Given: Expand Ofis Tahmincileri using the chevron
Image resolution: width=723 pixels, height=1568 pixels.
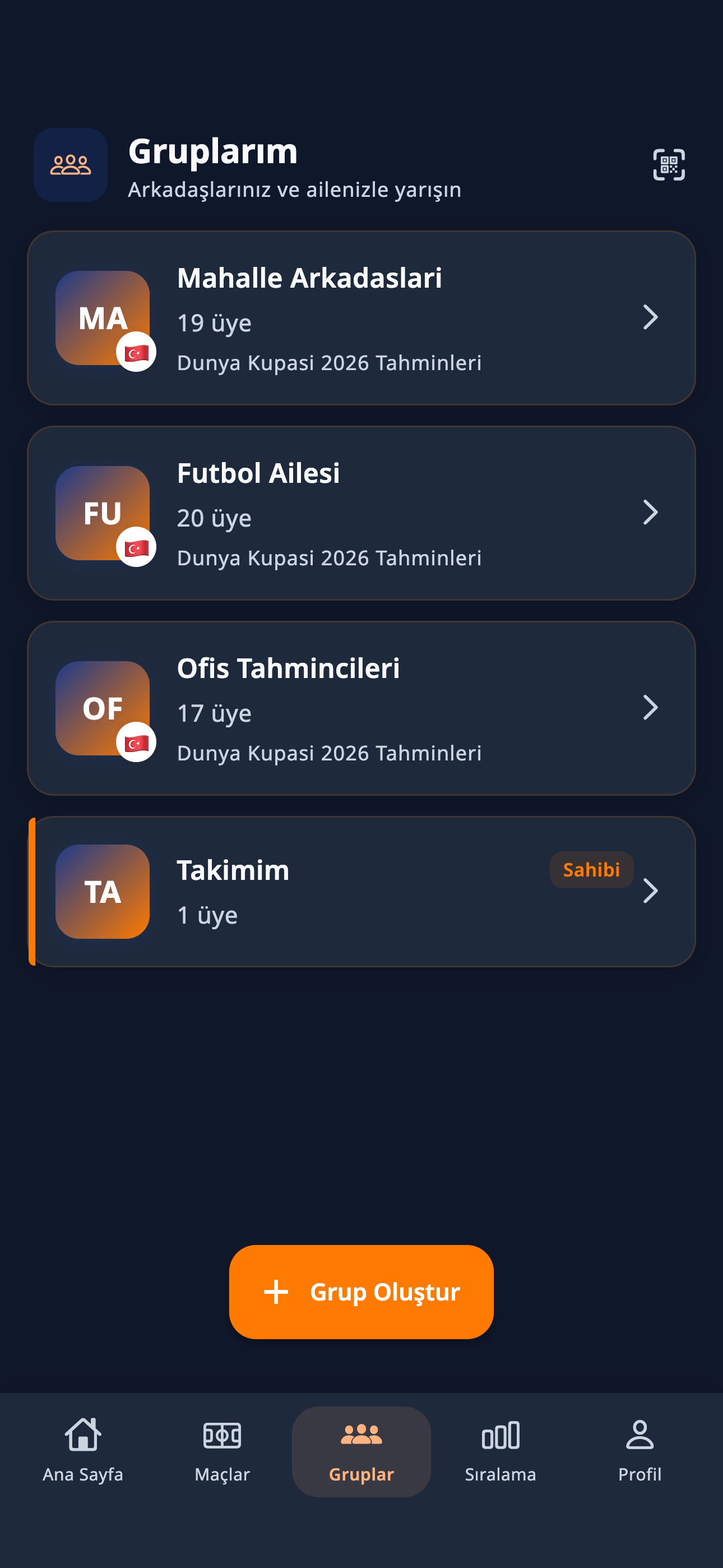Looking at the screenshot, I should 651,708.
